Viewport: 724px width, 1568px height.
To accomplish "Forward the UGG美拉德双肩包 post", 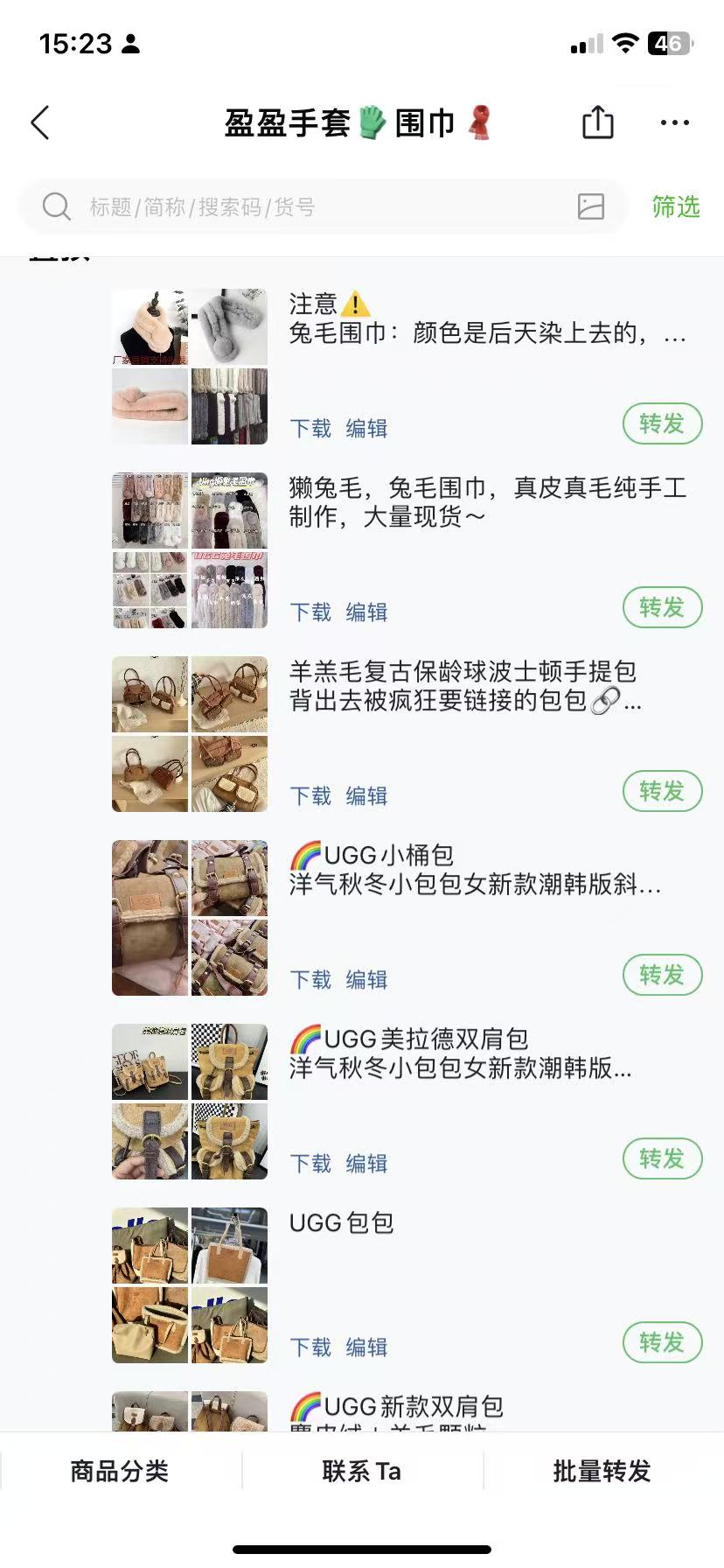I will click(x=662, y=1159).
